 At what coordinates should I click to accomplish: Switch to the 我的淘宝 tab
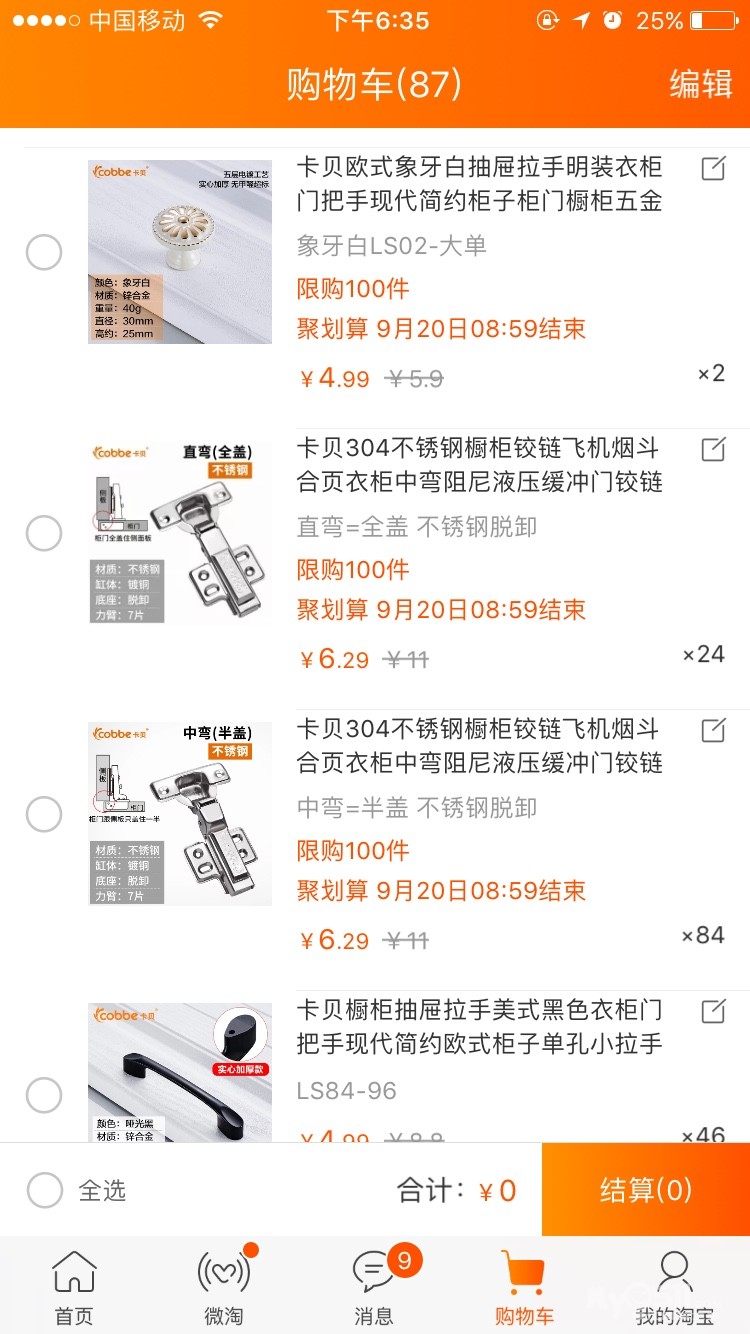[674, 1287]
